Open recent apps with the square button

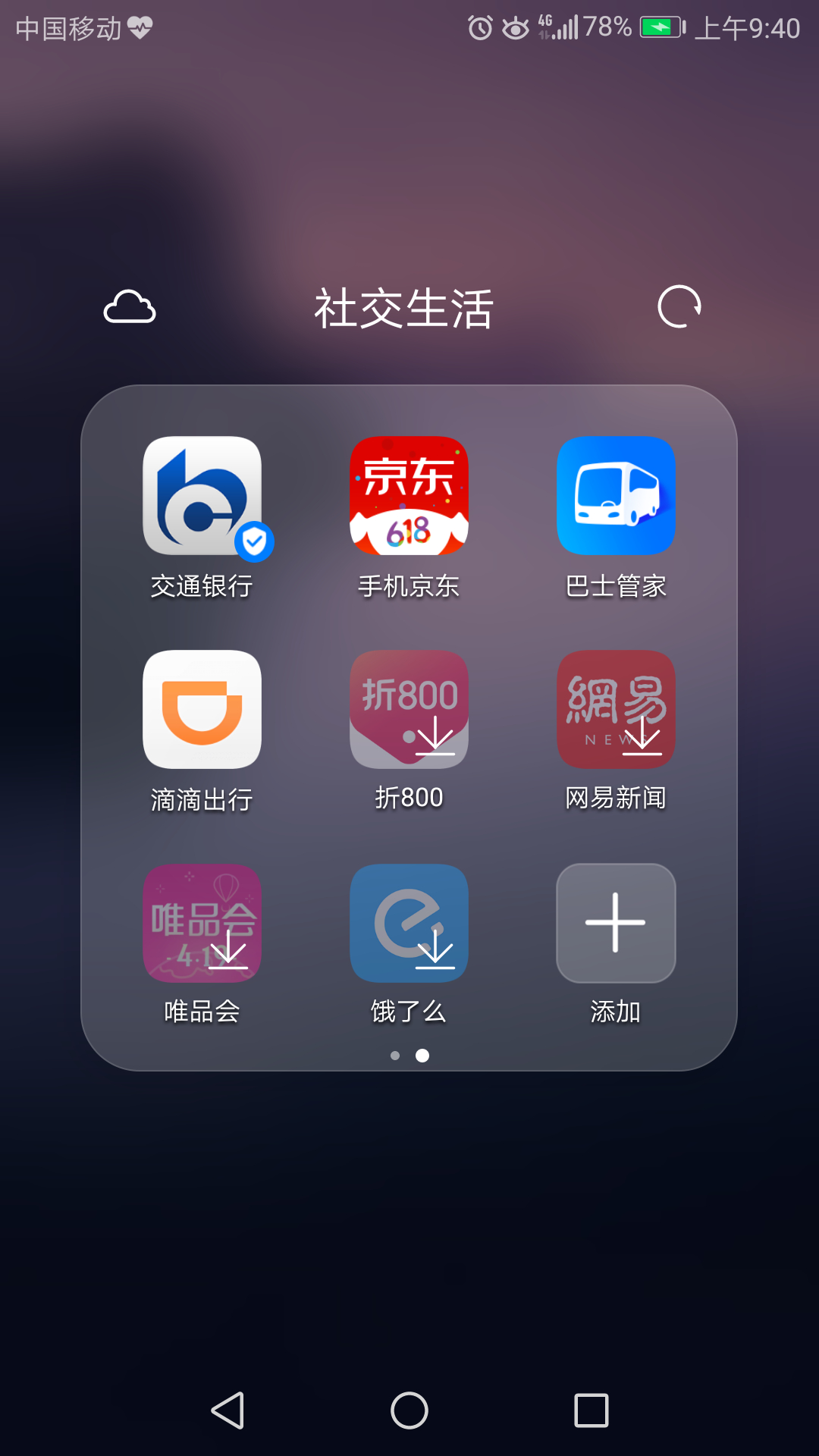(591, 1410)
